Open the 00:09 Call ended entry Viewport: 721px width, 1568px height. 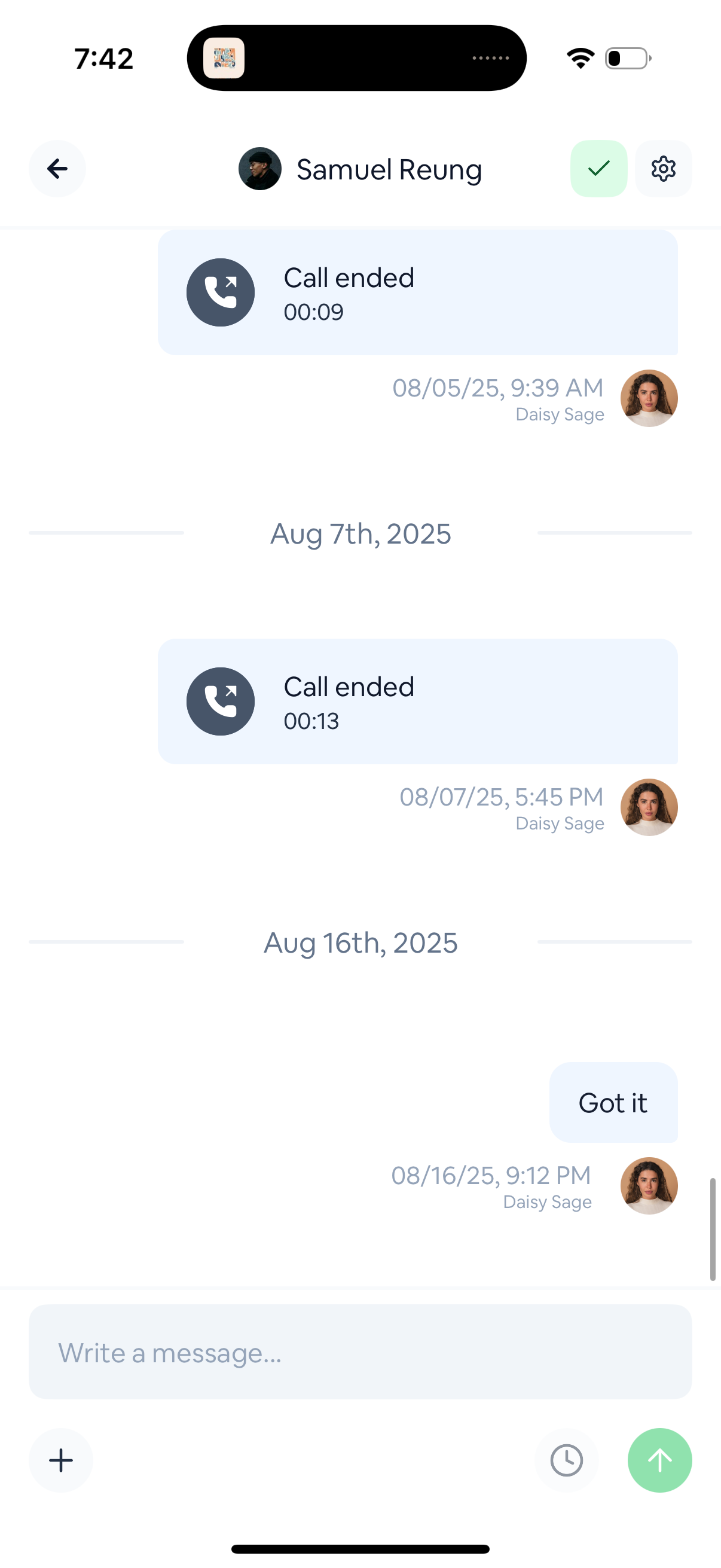tap(417, 293)
